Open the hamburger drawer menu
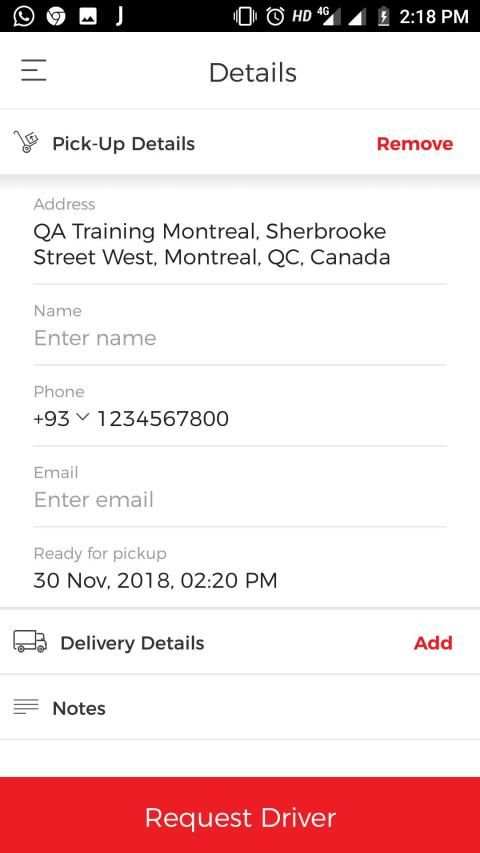This screenshot has height=853, width=480. [34, 71]
